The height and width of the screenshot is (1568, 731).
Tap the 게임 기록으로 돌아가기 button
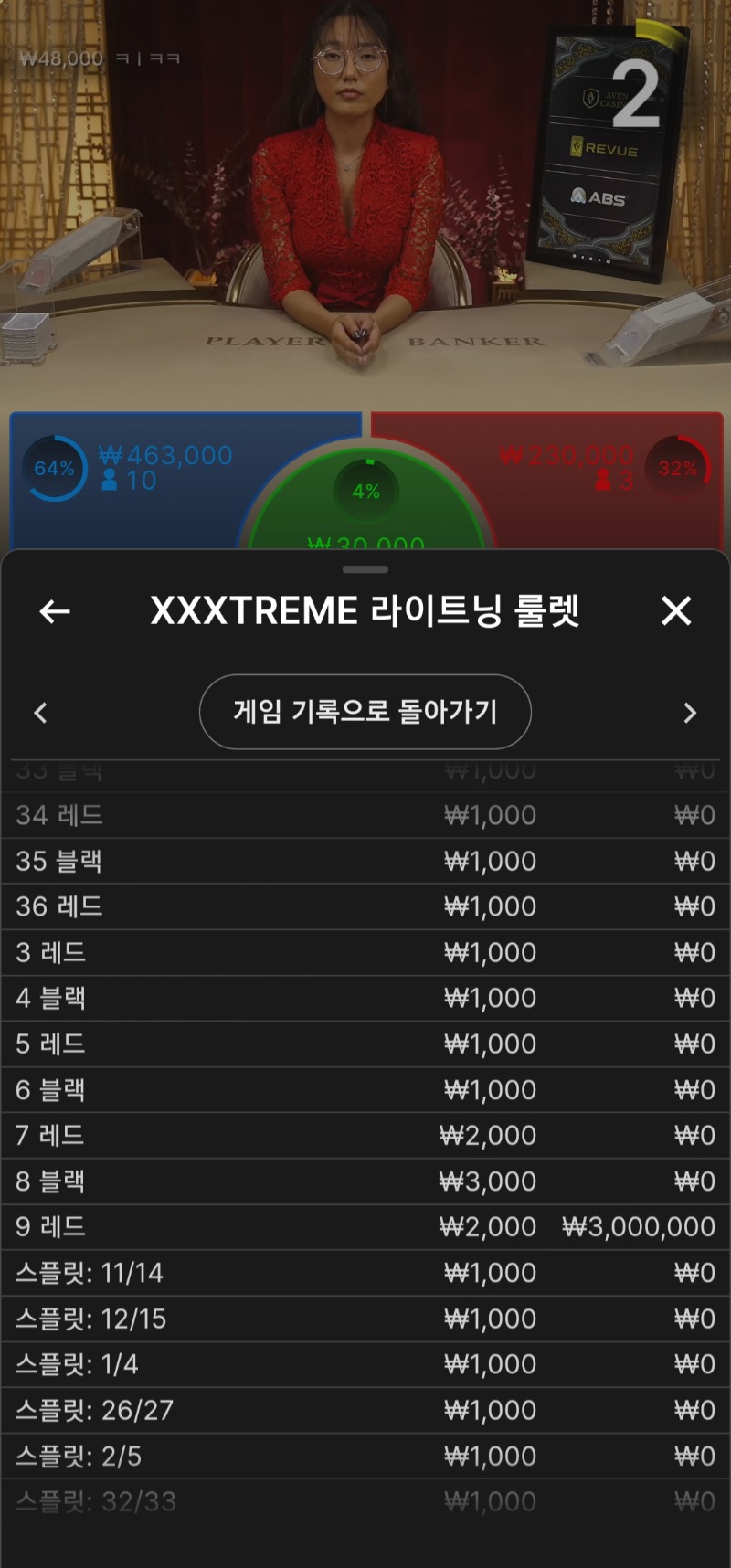(x=365, y=712)
